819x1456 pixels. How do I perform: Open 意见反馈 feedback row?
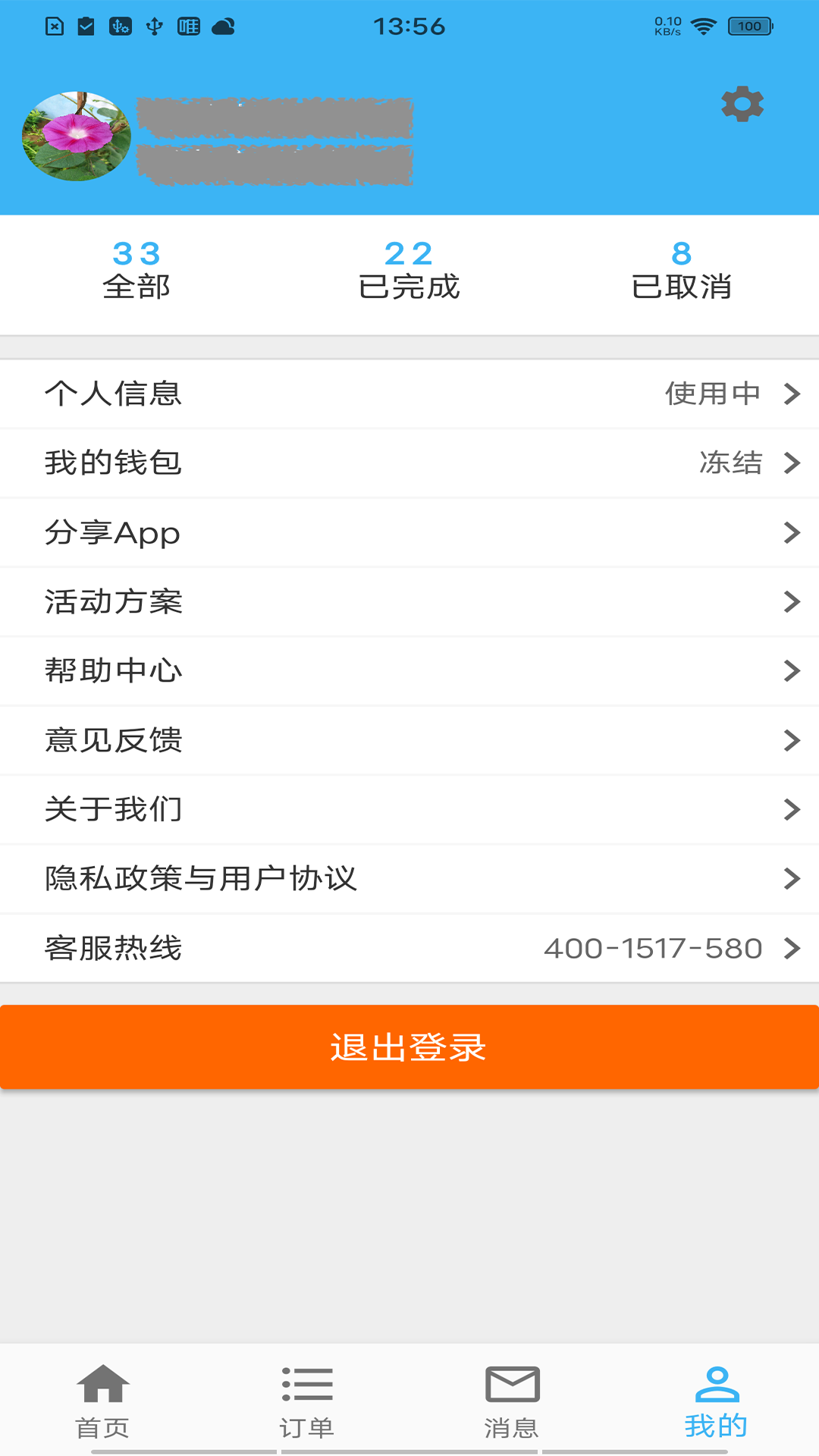409,740
